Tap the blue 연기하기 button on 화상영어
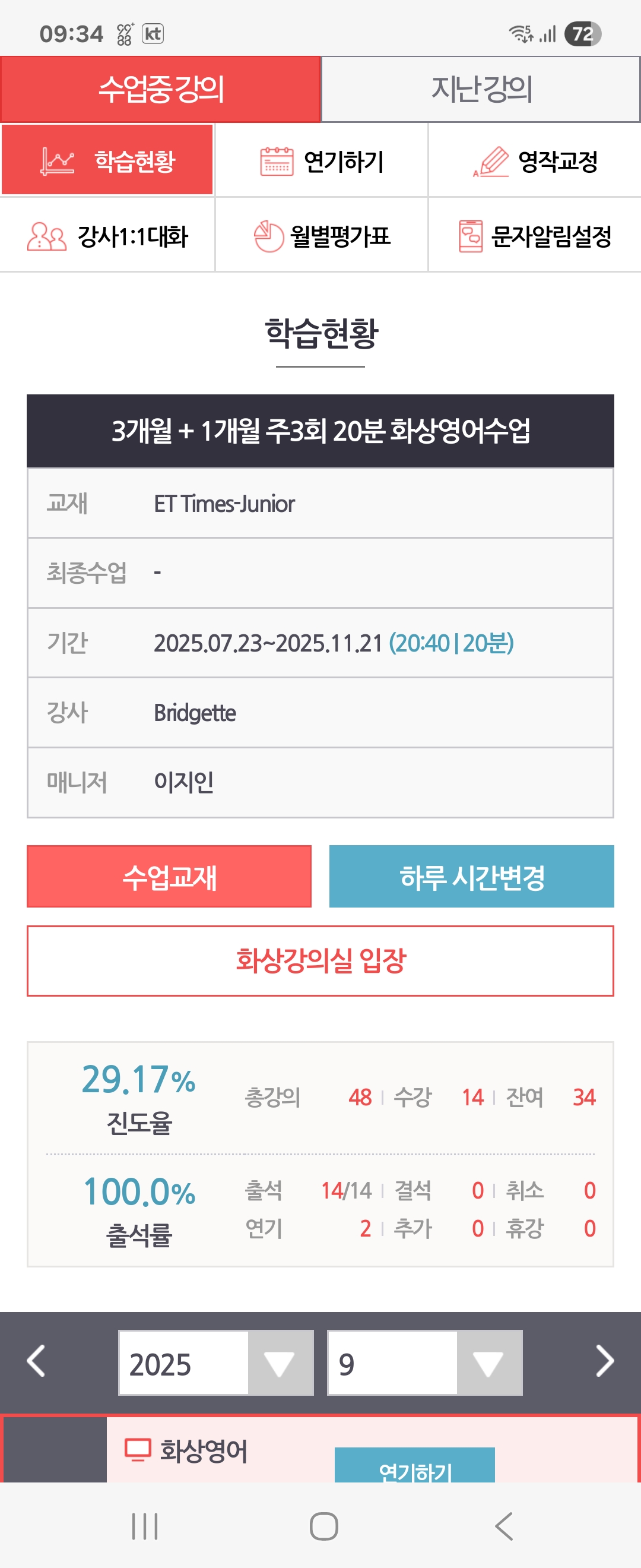The height and width of the screenshot is (1568, 641). (415, 1467)
